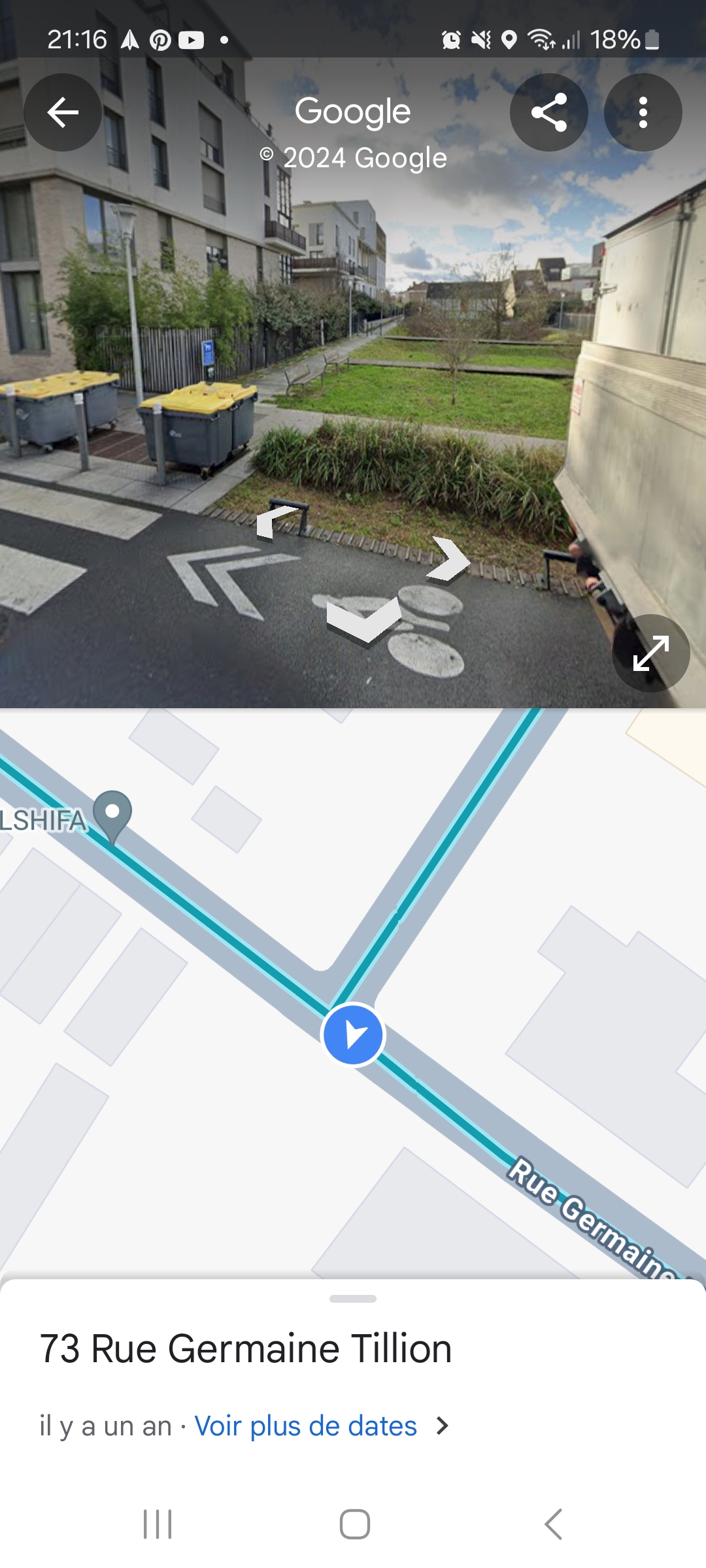Viewport: 706px width, 1568px height.
Task: Move along the right-pointing Street View arrow
Action: pos(450,559)
